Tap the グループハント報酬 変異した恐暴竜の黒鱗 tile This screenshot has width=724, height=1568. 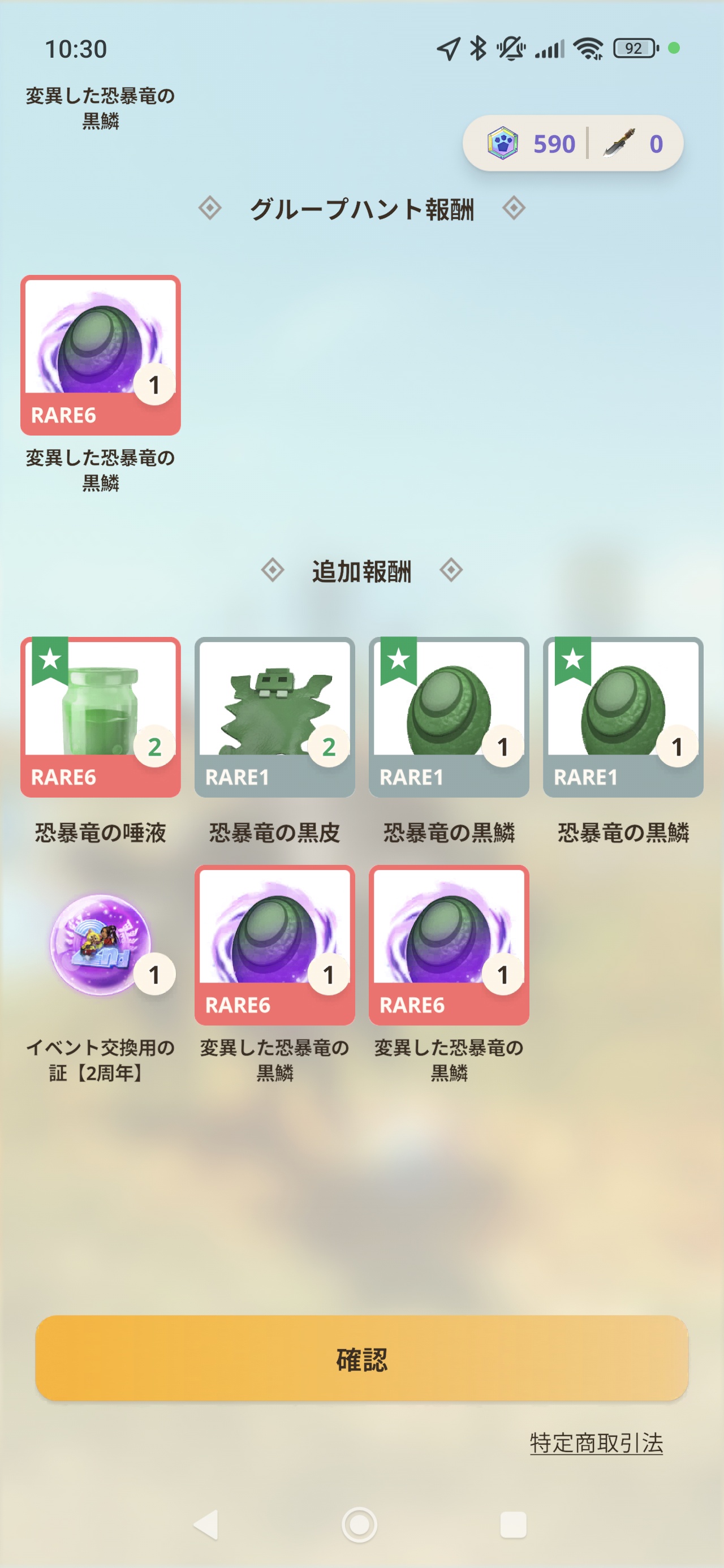101,355
